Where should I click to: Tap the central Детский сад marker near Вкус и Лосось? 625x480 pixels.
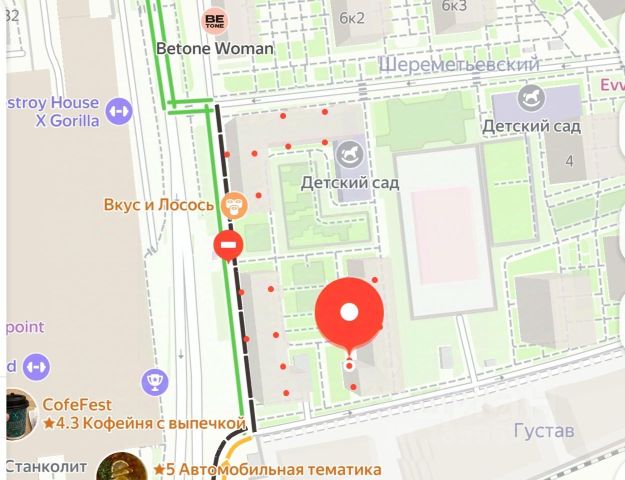[x=350, y=155]
